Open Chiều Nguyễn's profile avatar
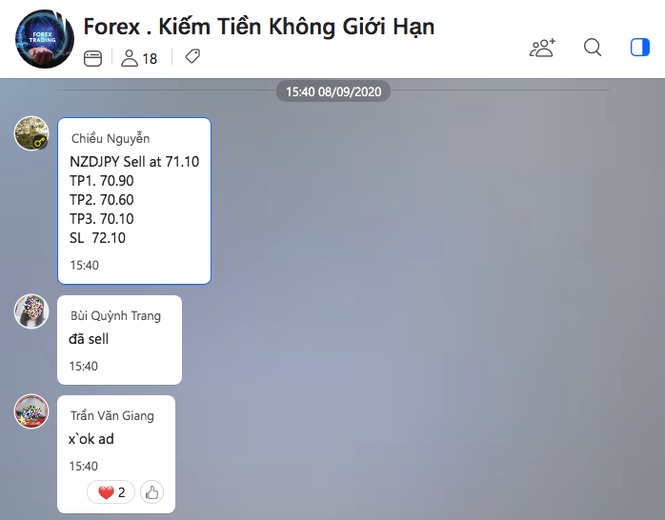Image resolution: width=665 pixels, height=520 pixels. point(32,134)
